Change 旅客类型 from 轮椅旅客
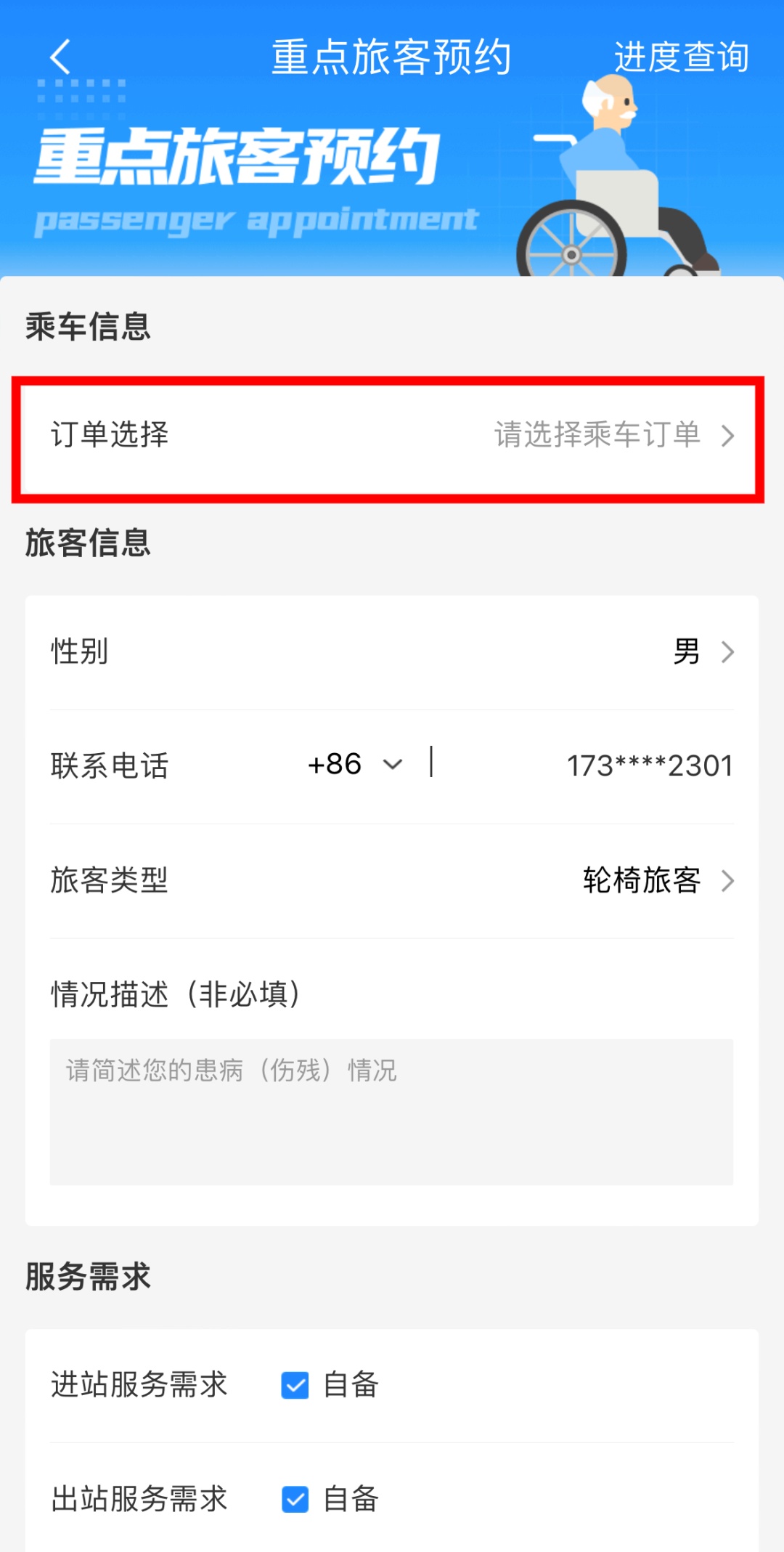The width and height of the screenshot is (784, 1552). pyautogui.click(x=392, y=880)
